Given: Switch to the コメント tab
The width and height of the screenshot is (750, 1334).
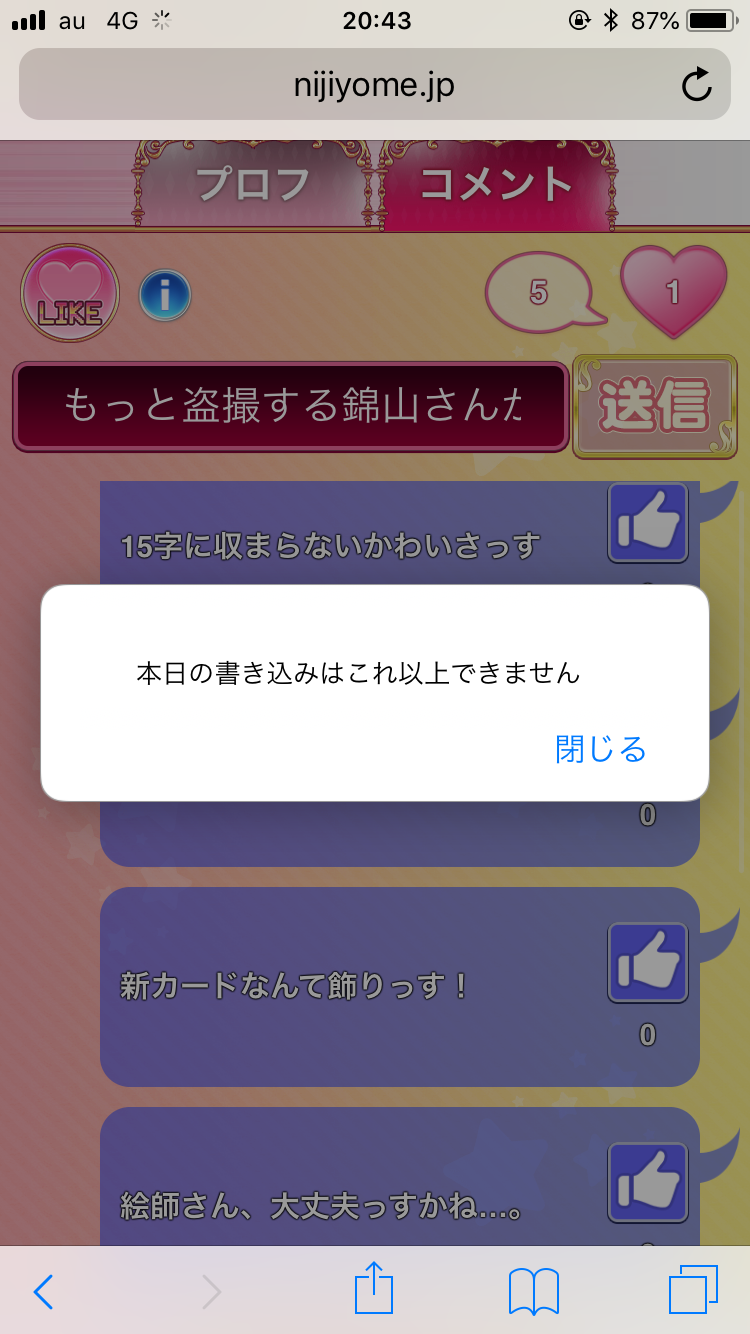Looking at the screenshot, I should 496,185.
